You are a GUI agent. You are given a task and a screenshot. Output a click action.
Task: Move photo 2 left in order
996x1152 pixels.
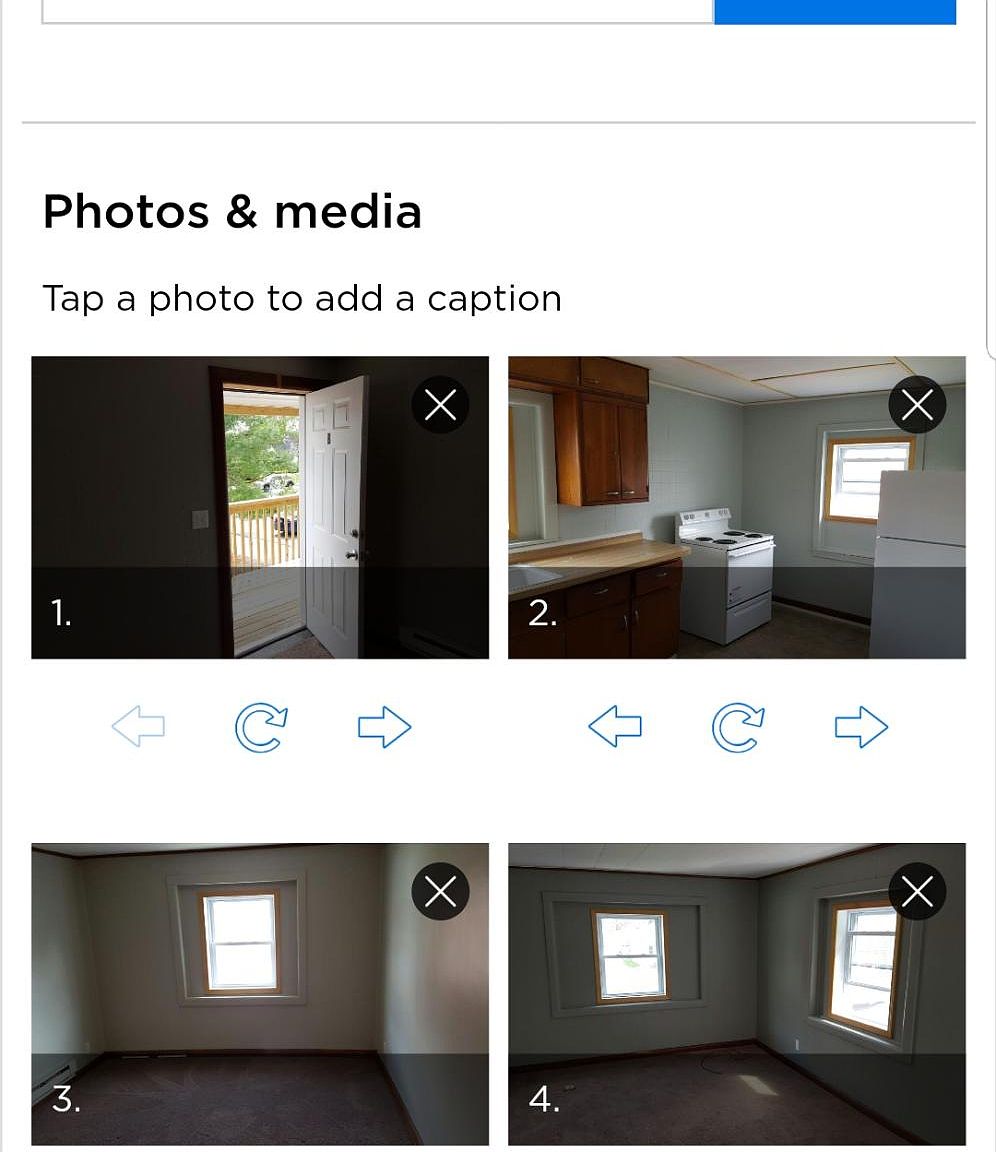point(615,727)
